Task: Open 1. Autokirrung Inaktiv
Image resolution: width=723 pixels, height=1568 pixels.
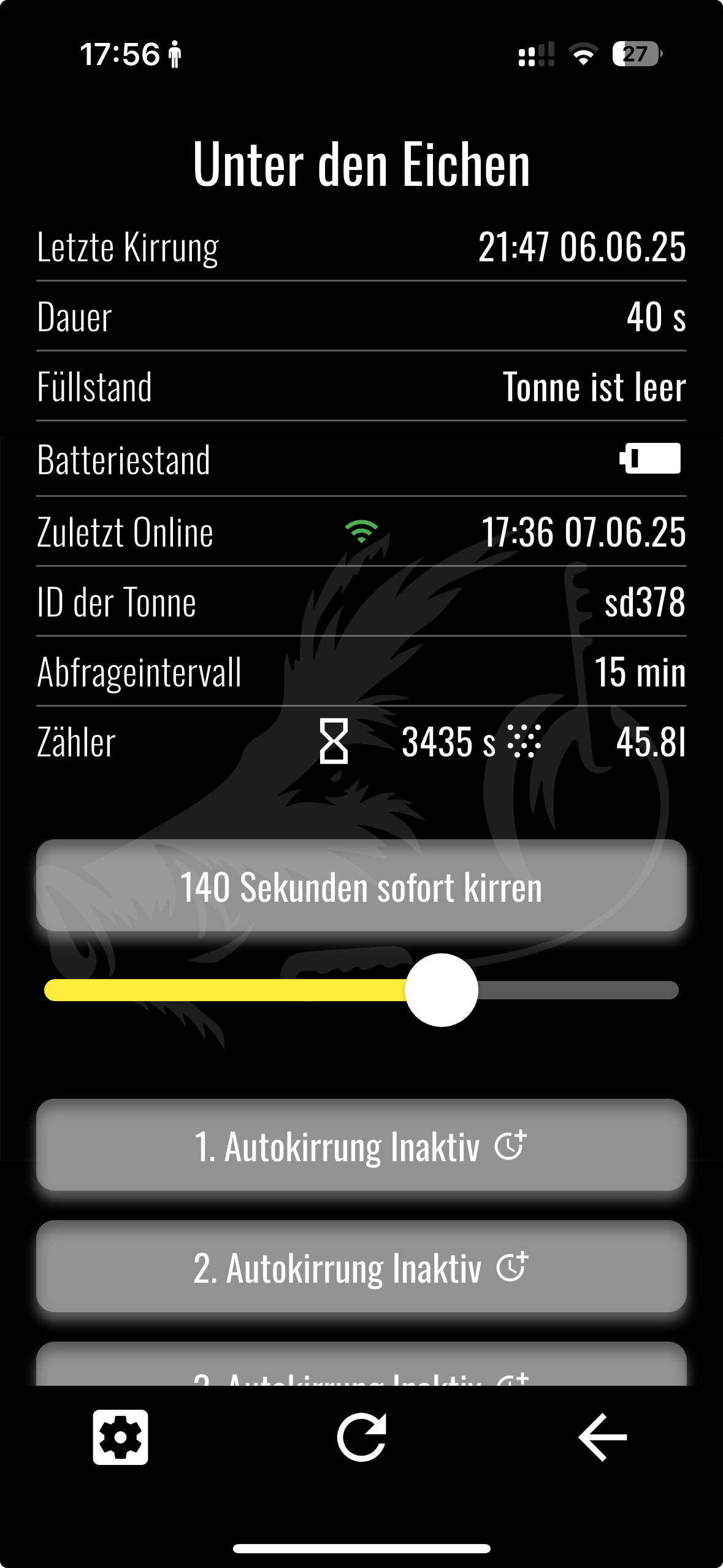Action: (361, 1145)
